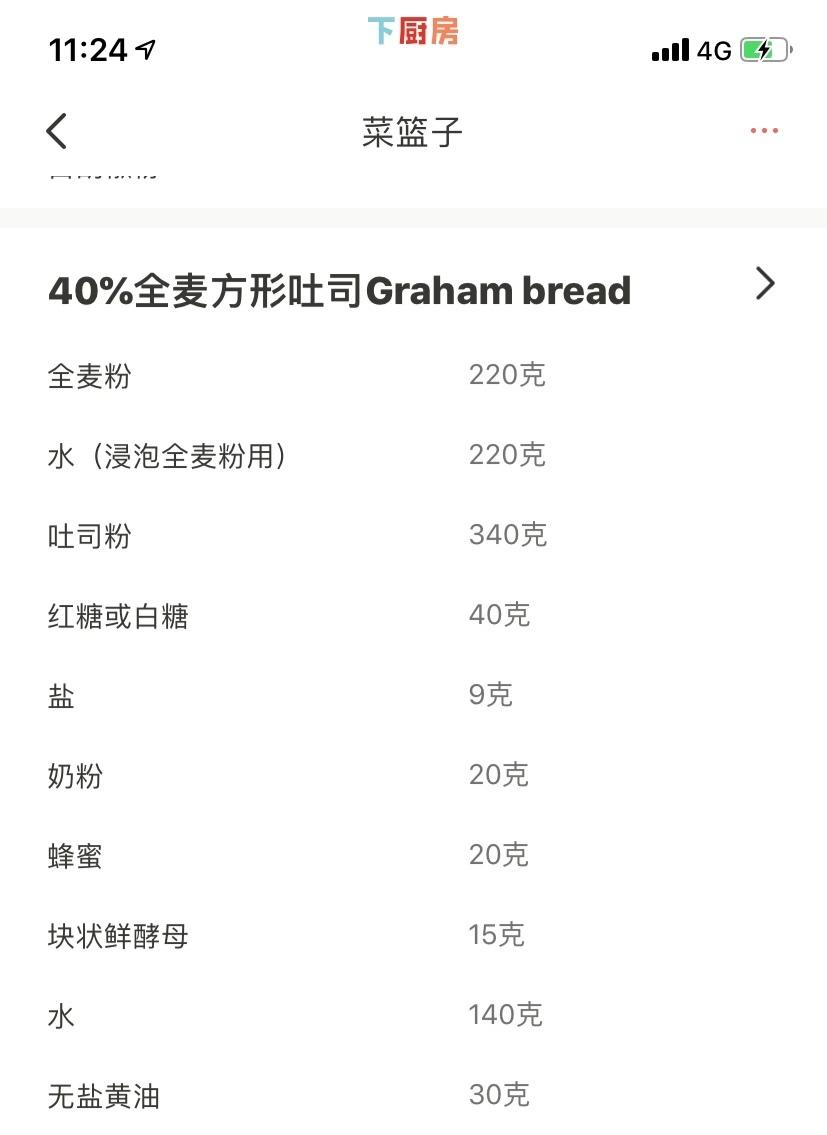This screenshot has height=1135, width=827.
Task: Expand the Graham bread recipe via its chevron
Action: tap(765, 285)
